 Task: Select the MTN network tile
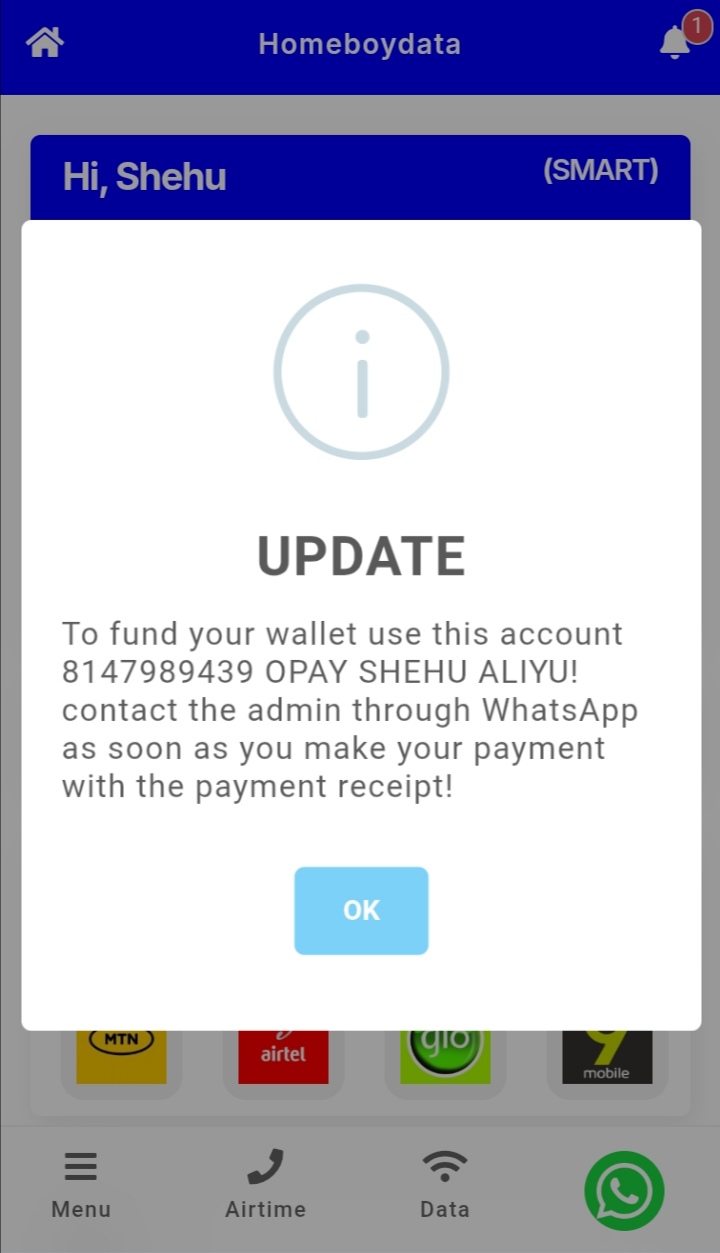pyautogui.click(x=121, y=1056)
